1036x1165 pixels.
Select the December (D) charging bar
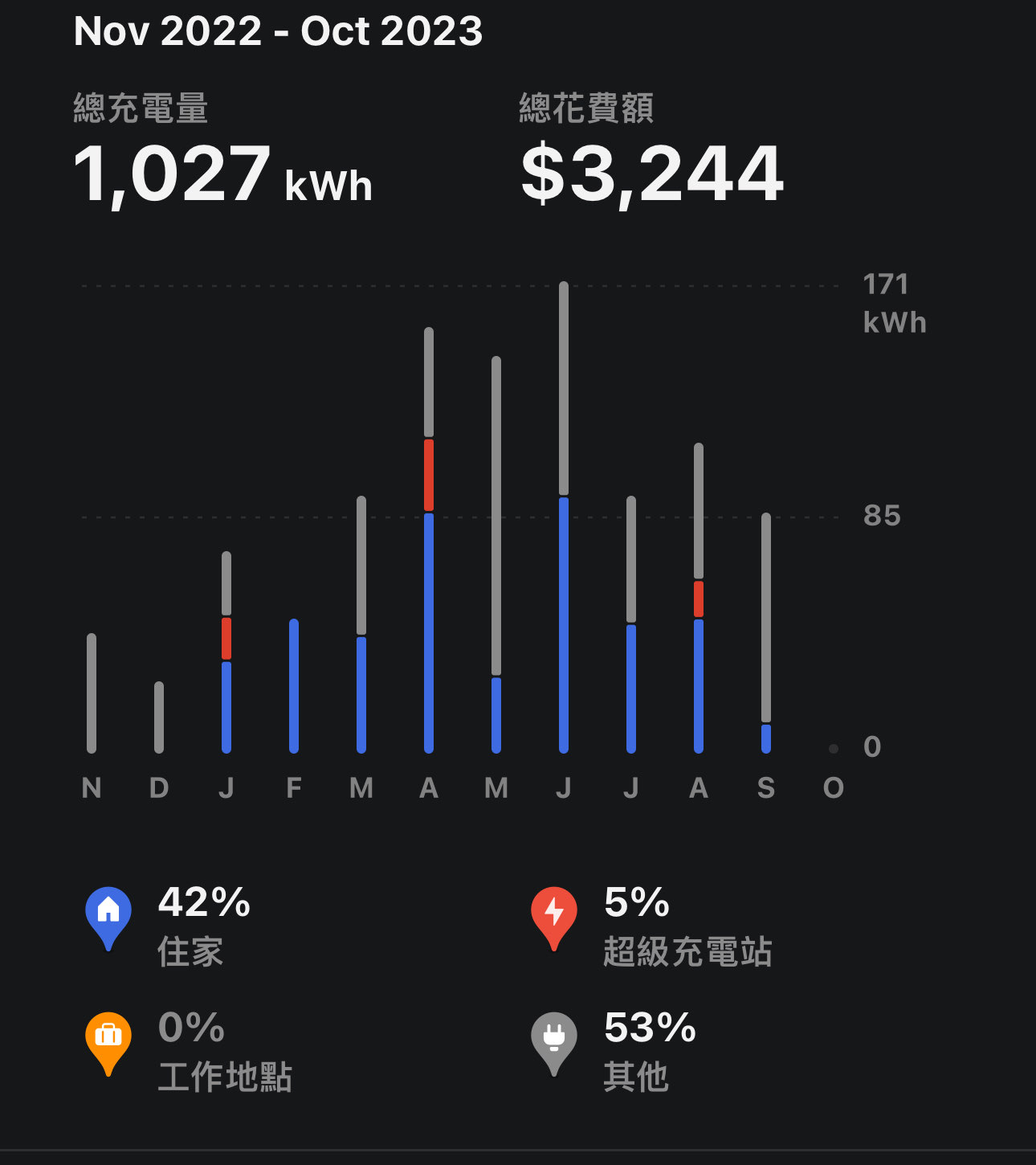click(x=159, y=717)
